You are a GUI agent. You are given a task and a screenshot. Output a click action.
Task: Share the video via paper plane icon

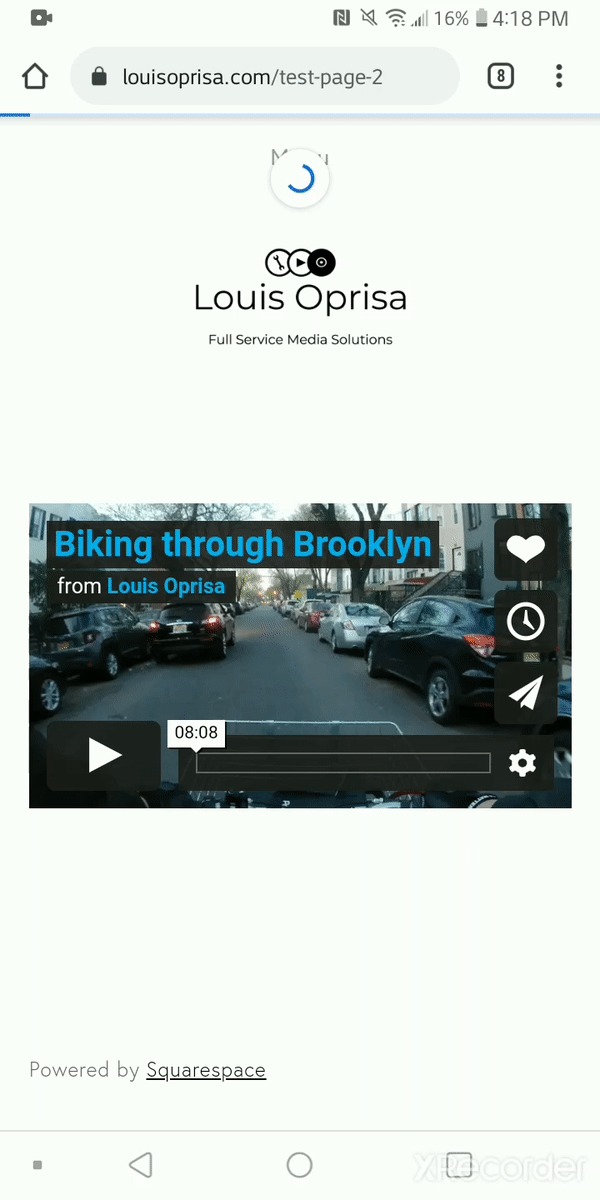pos(525,693)
